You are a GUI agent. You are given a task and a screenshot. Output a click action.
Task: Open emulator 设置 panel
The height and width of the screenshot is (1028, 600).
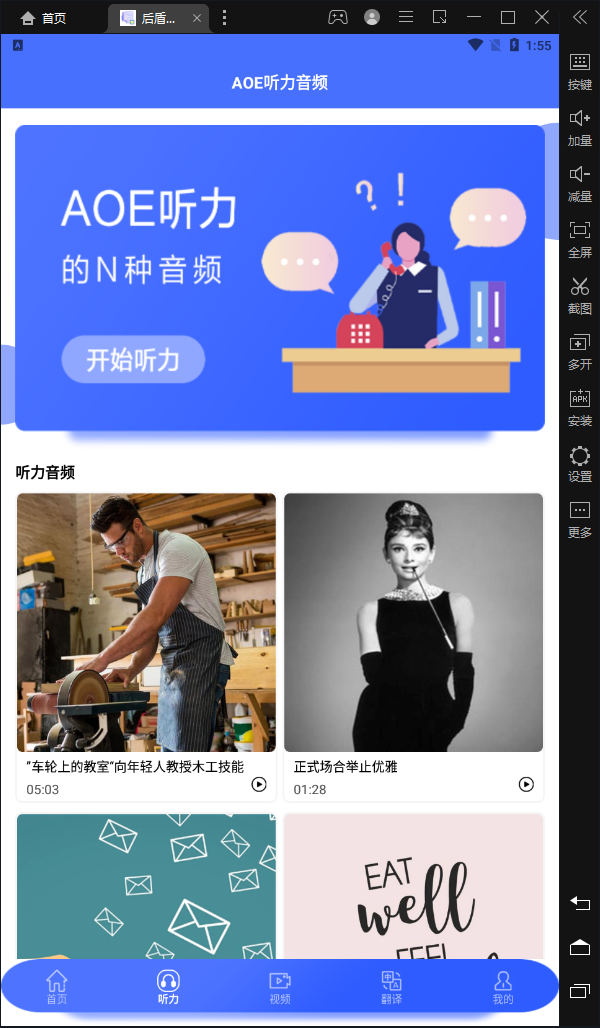tap(580, 464)
